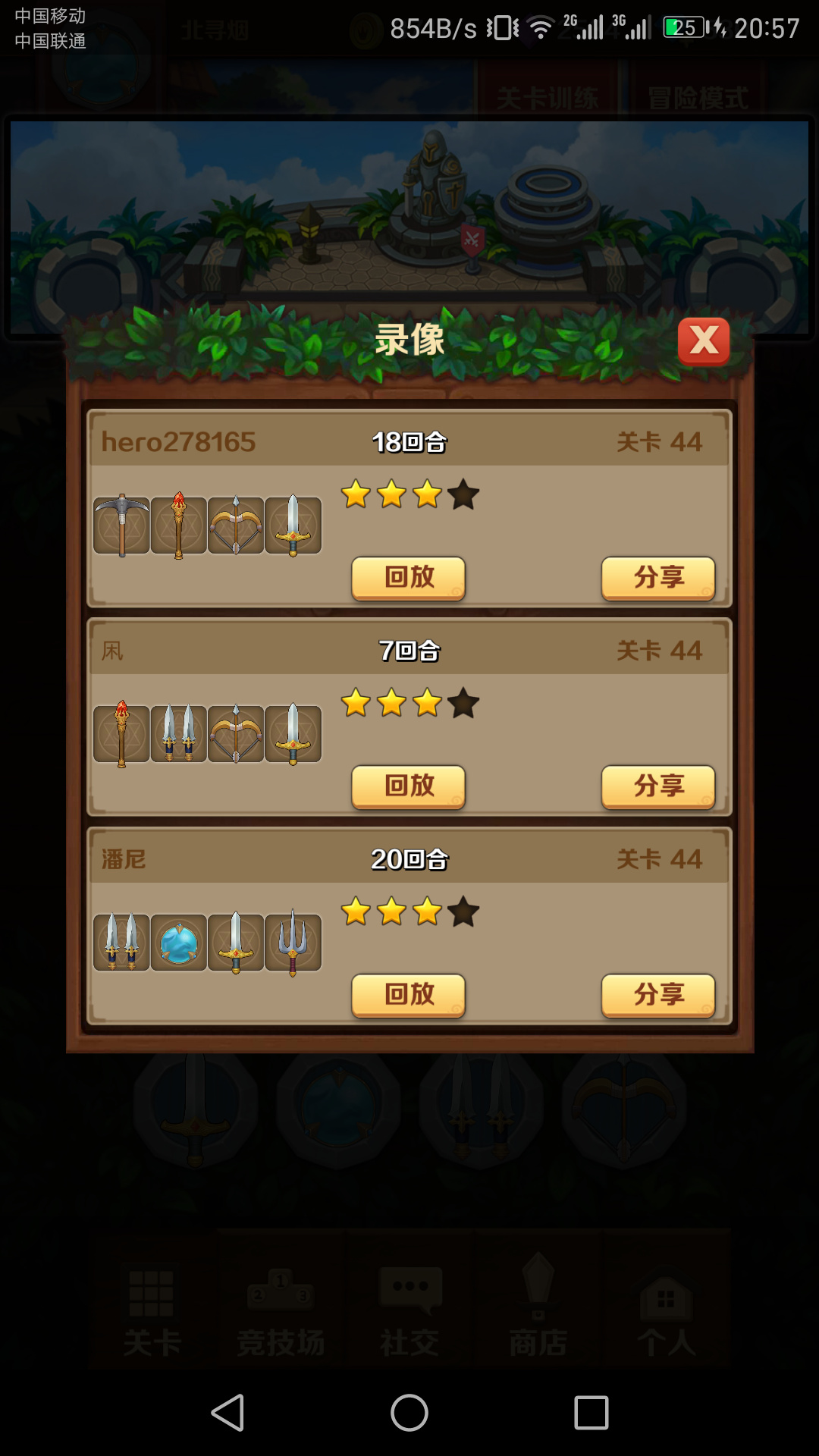Click the trident icon in 潘尼's weapon row
Viewport: 819px width, 1456px height.
pyautogui.click(x=293, y=942)
